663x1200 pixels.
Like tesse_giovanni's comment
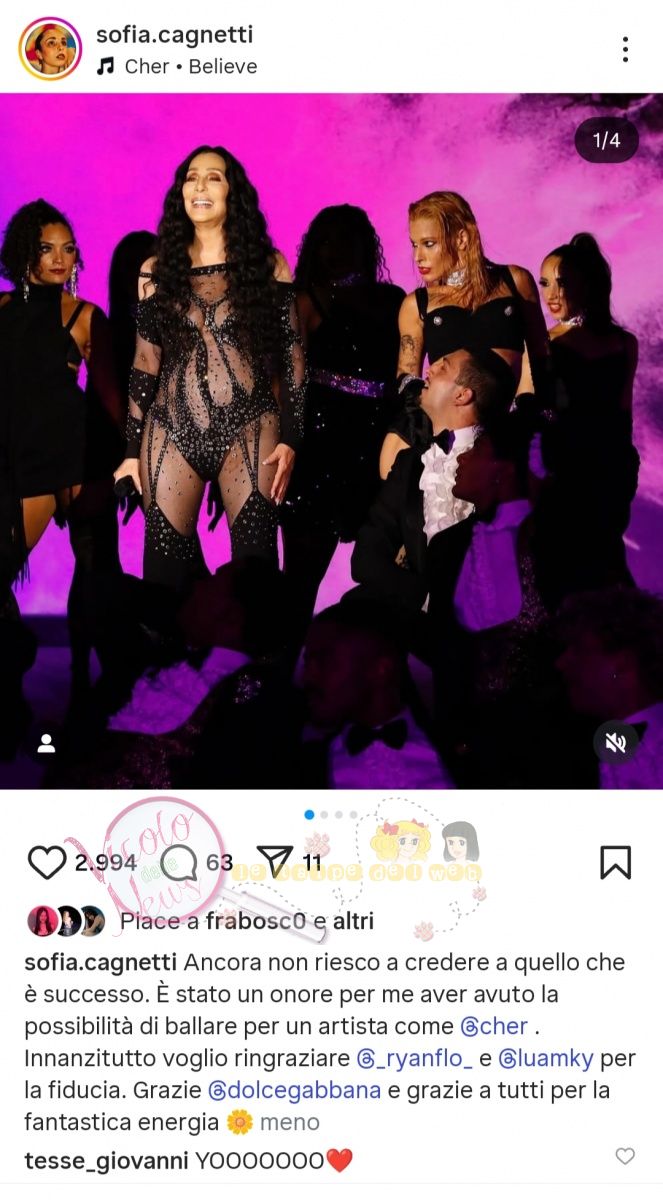625,1157
